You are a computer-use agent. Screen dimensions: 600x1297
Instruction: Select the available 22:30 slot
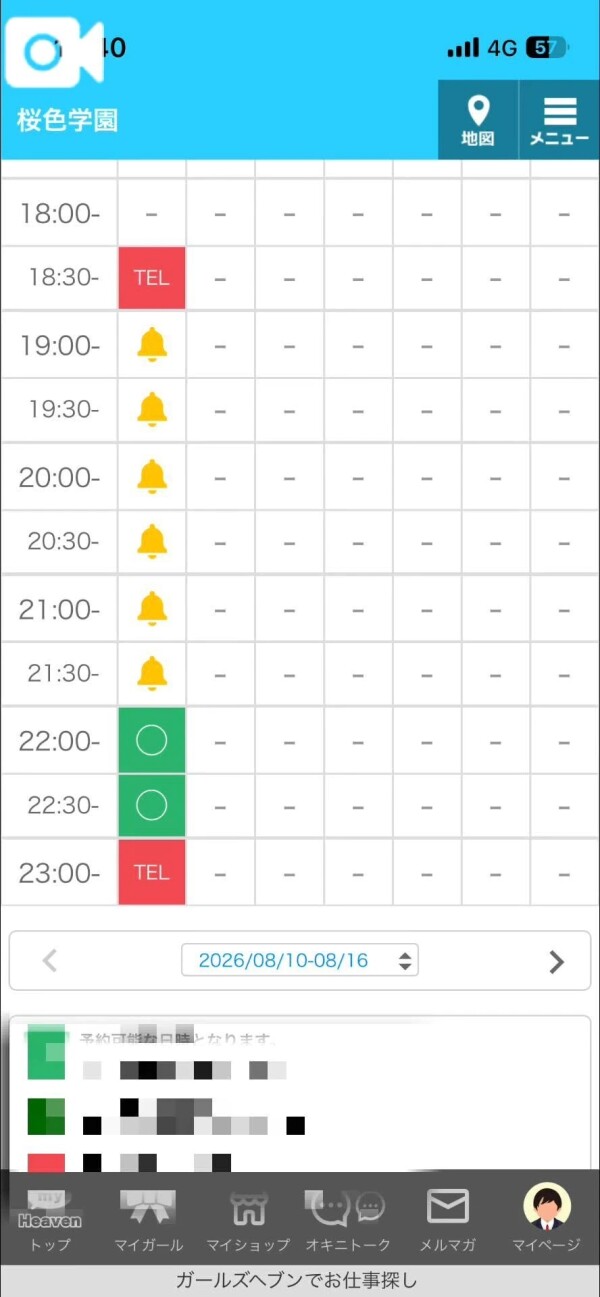(x=152, y=805)
